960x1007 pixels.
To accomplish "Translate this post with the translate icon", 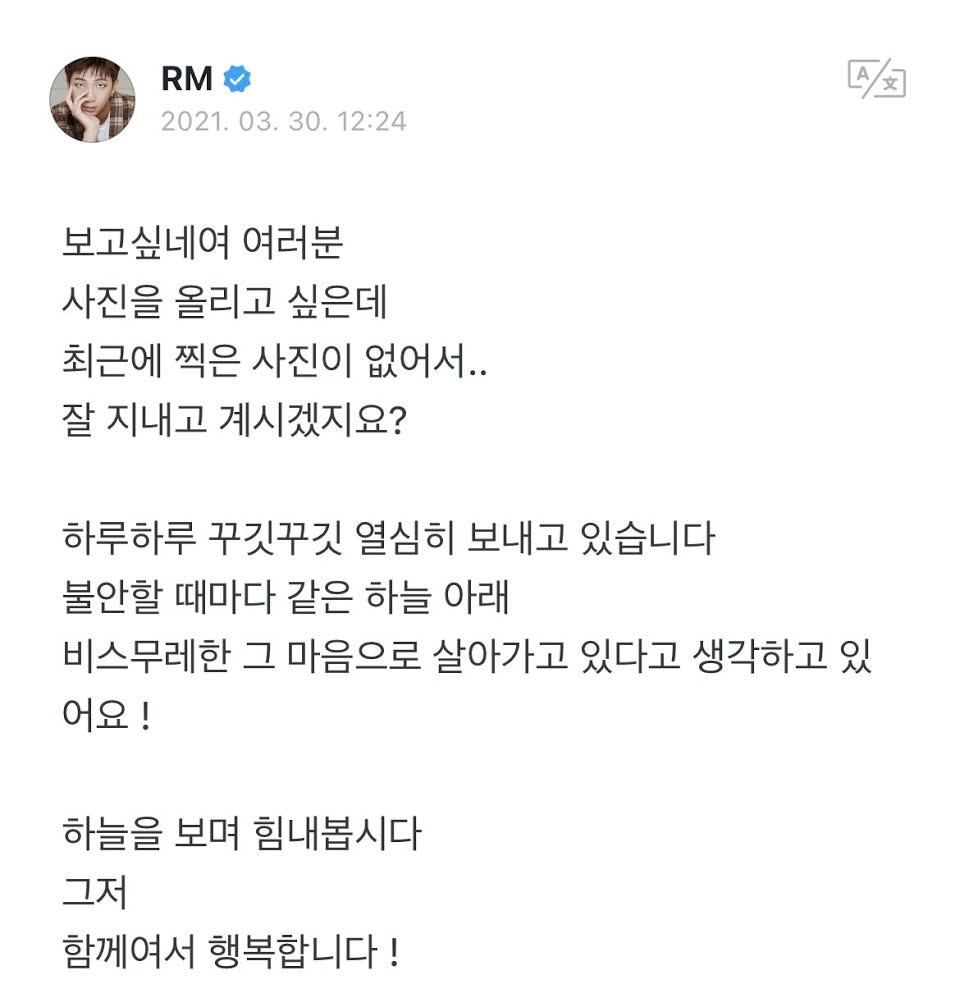I will [876, 79].
